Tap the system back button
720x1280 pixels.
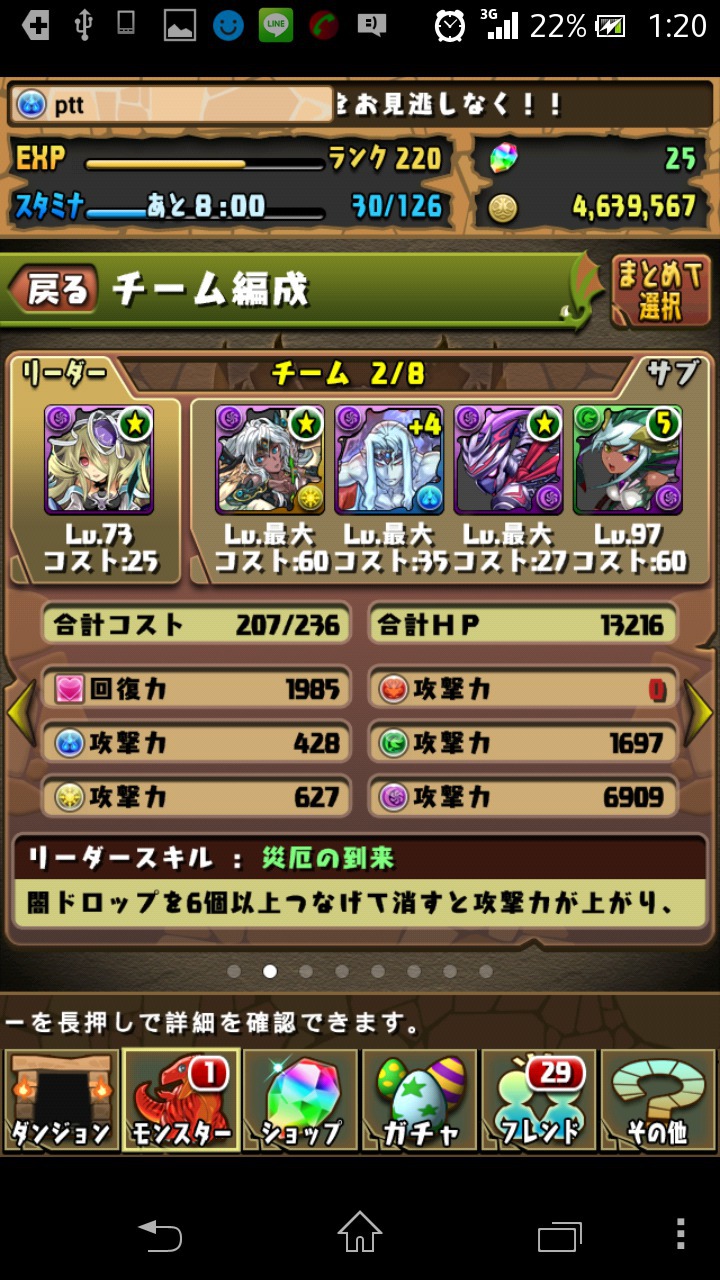(x=160, y=1234)
